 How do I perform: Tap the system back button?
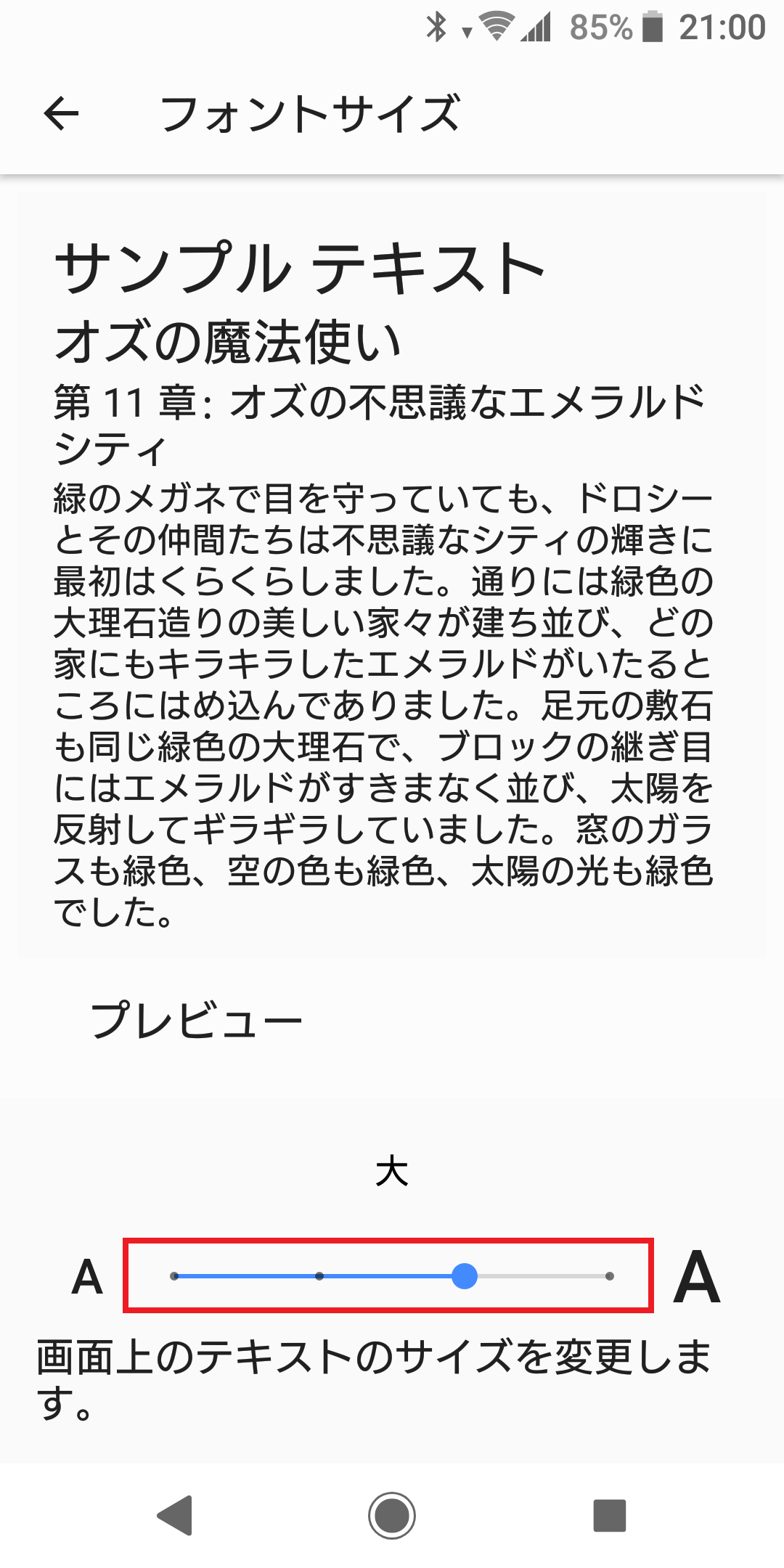[x=175, y=1515]
